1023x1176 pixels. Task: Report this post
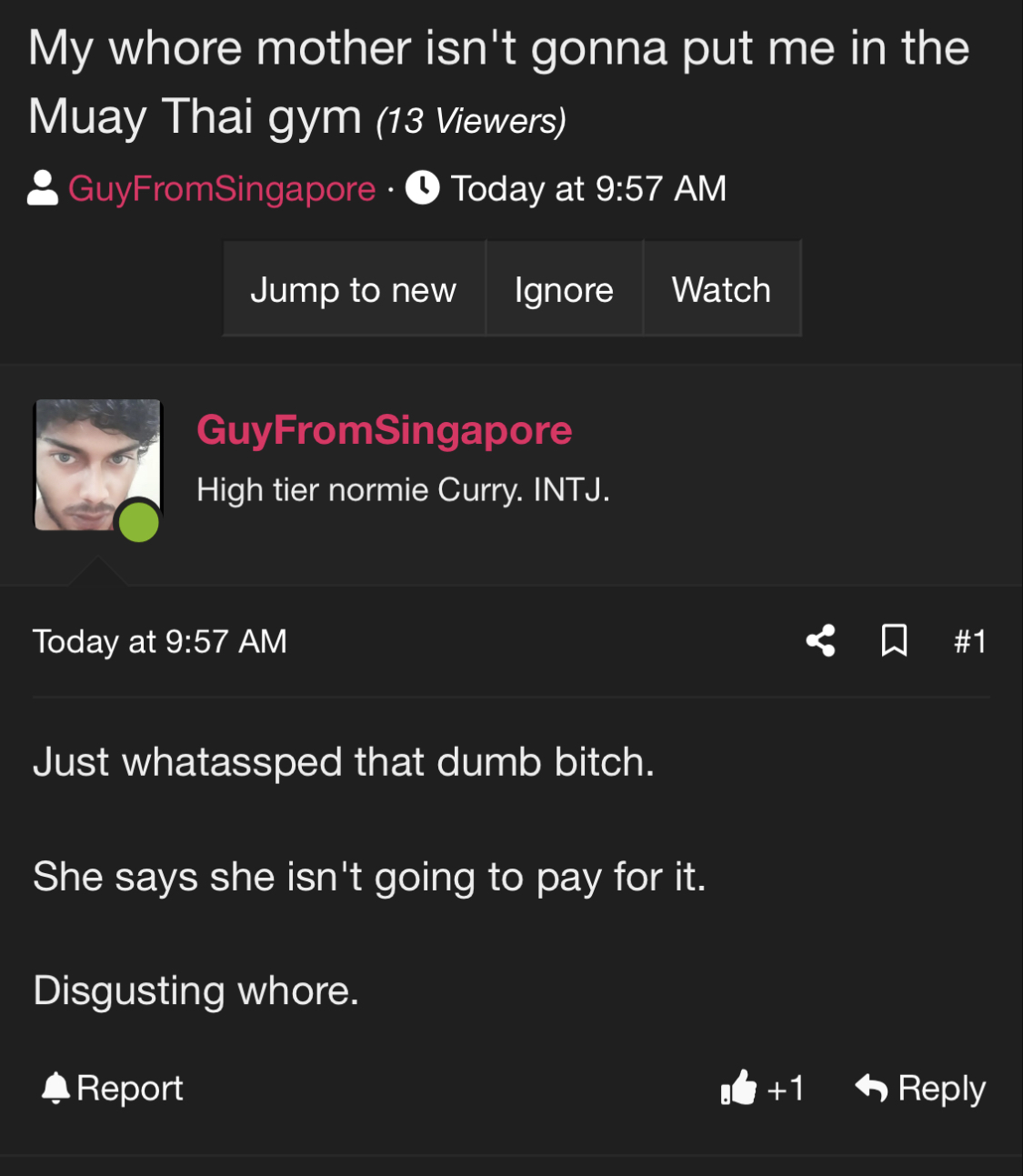click(x=114, y=1088)
